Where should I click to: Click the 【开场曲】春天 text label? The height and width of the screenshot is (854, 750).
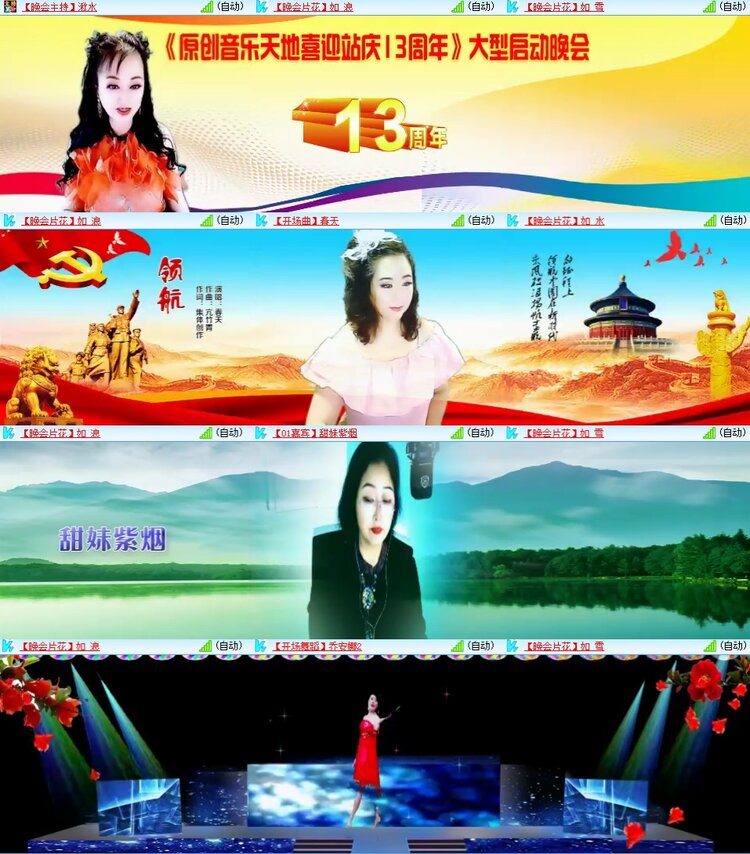[305, 222]
